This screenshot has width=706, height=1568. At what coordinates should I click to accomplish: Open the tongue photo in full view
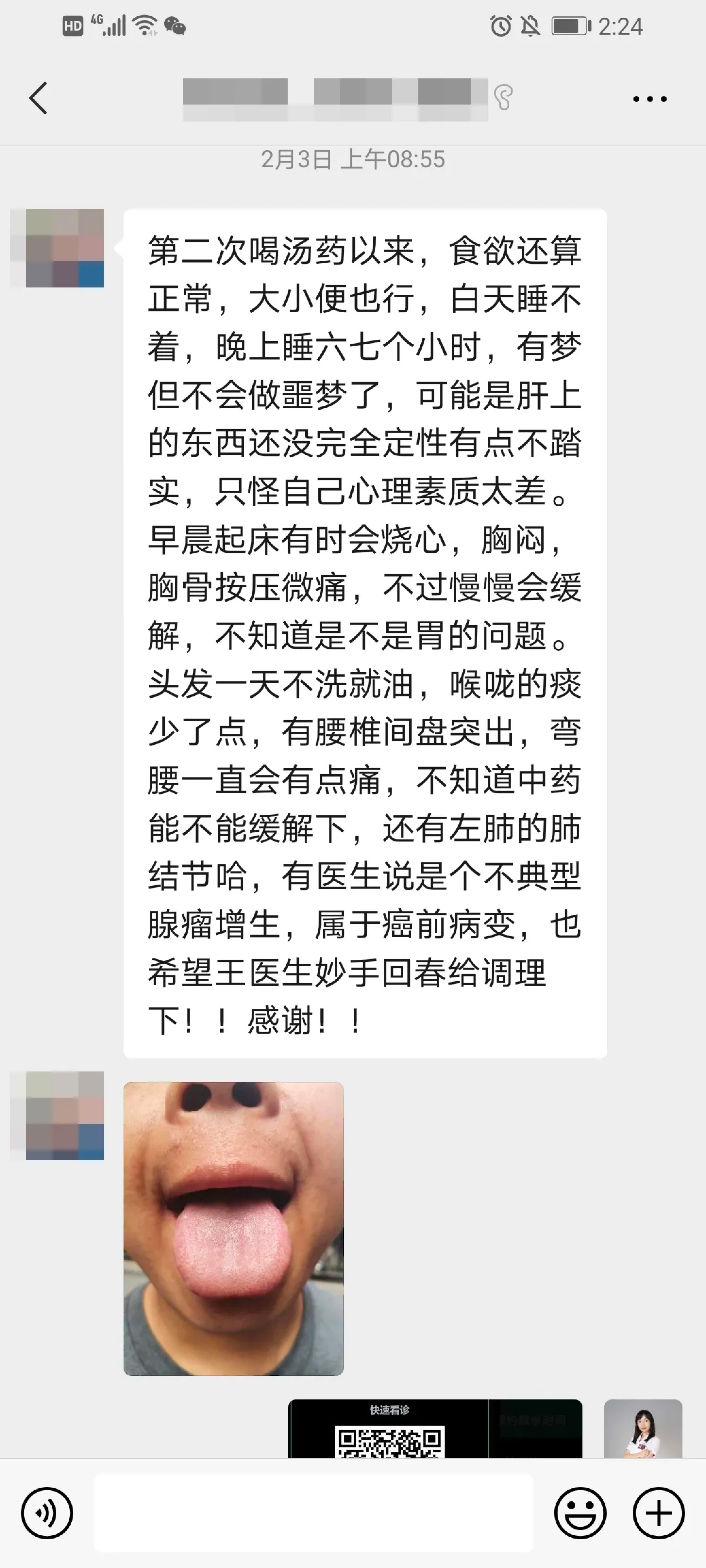pyautogui.click(x=233, y=1228)
